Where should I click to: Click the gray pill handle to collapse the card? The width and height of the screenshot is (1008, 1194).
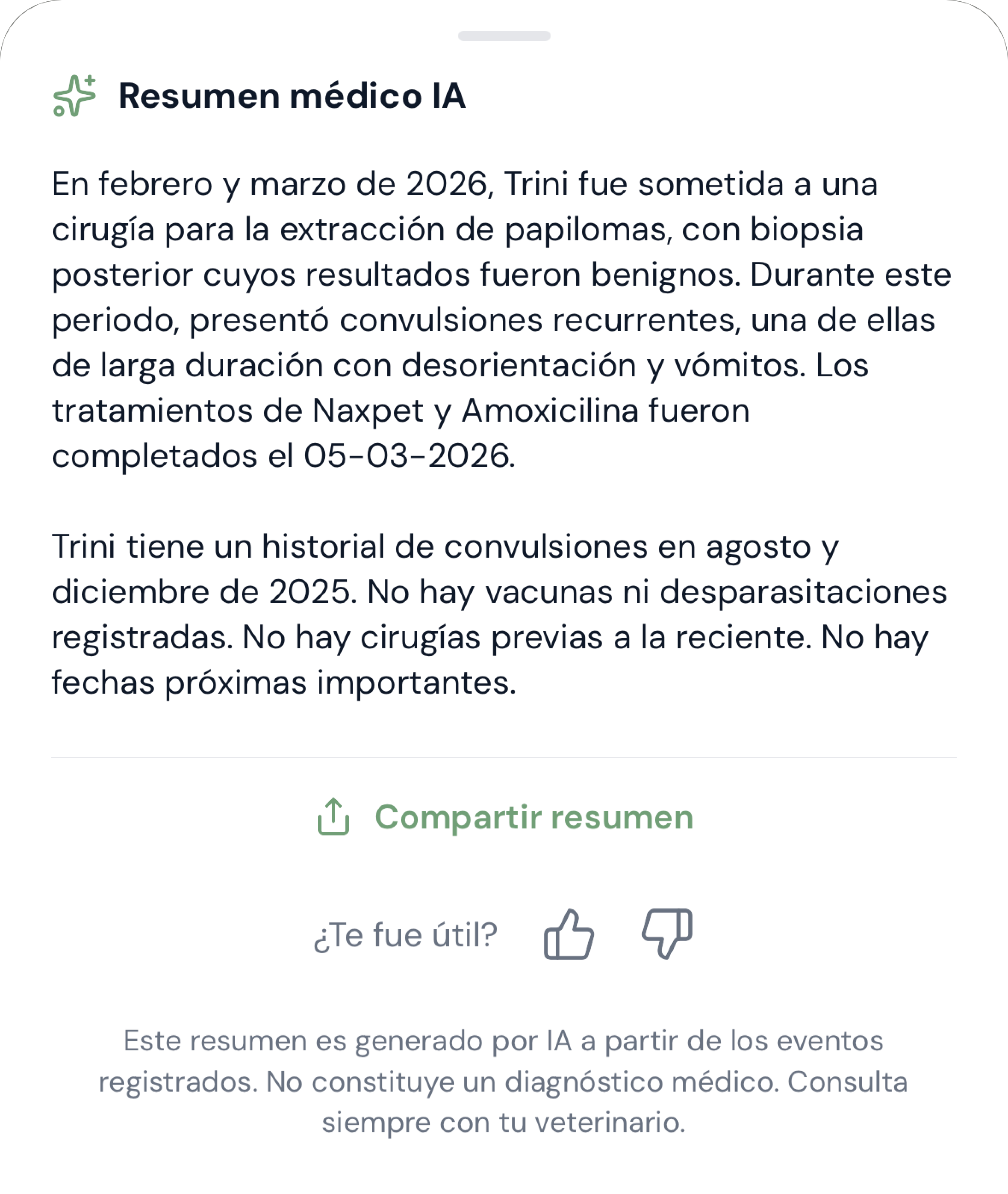tap(504, 36)
